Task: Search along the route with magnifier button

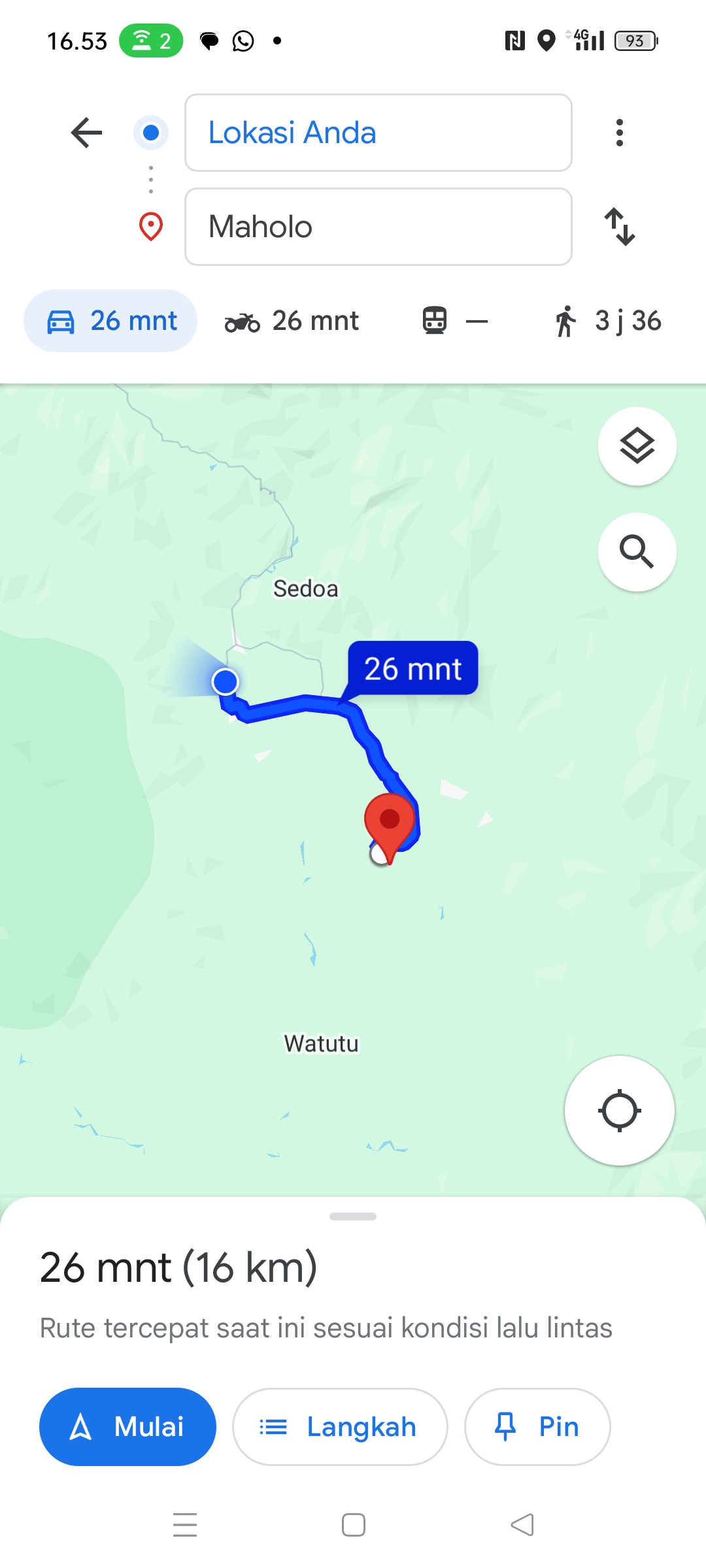Action: point(637,552)
